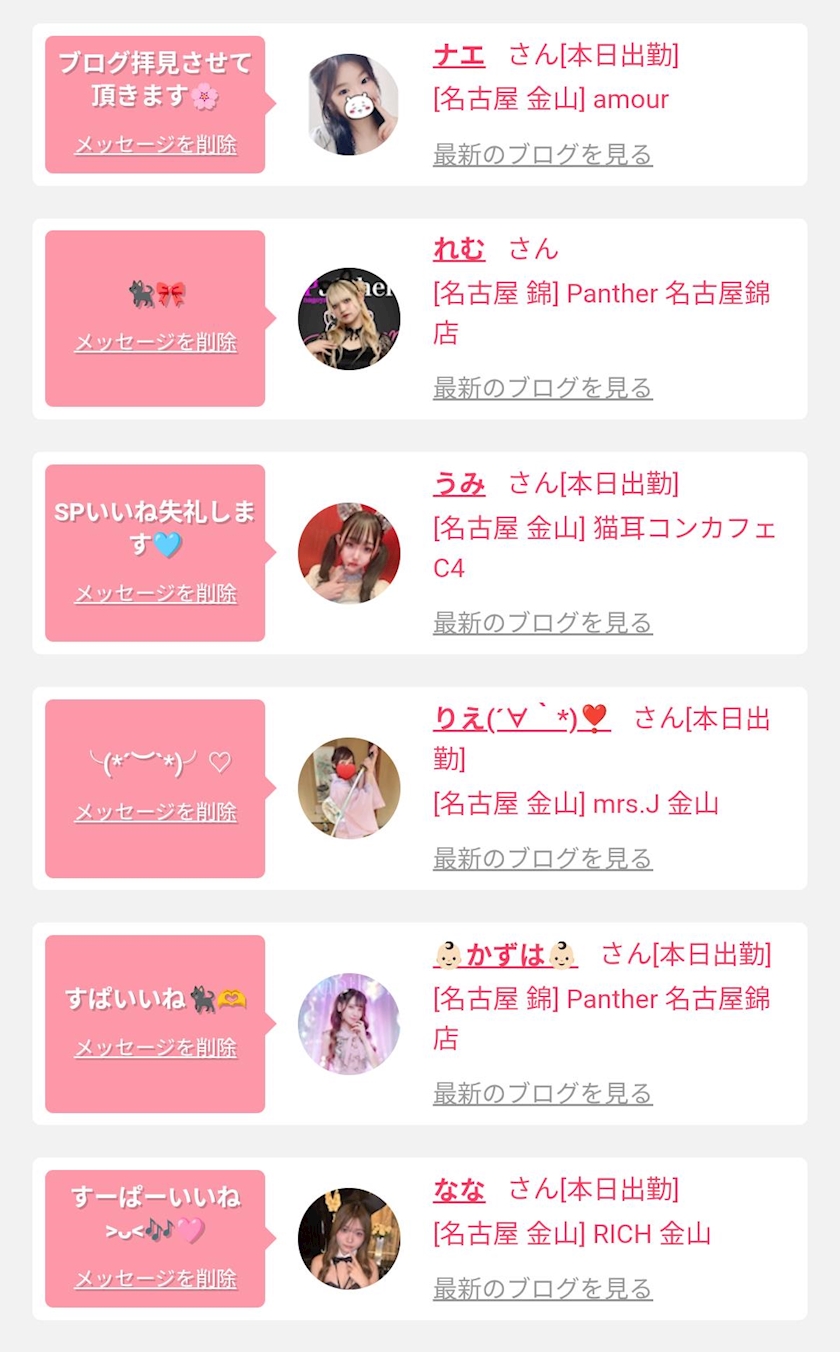Open ナエ's profile name link
Screen dimensions: 840x1352
click(x=459, y=55)
